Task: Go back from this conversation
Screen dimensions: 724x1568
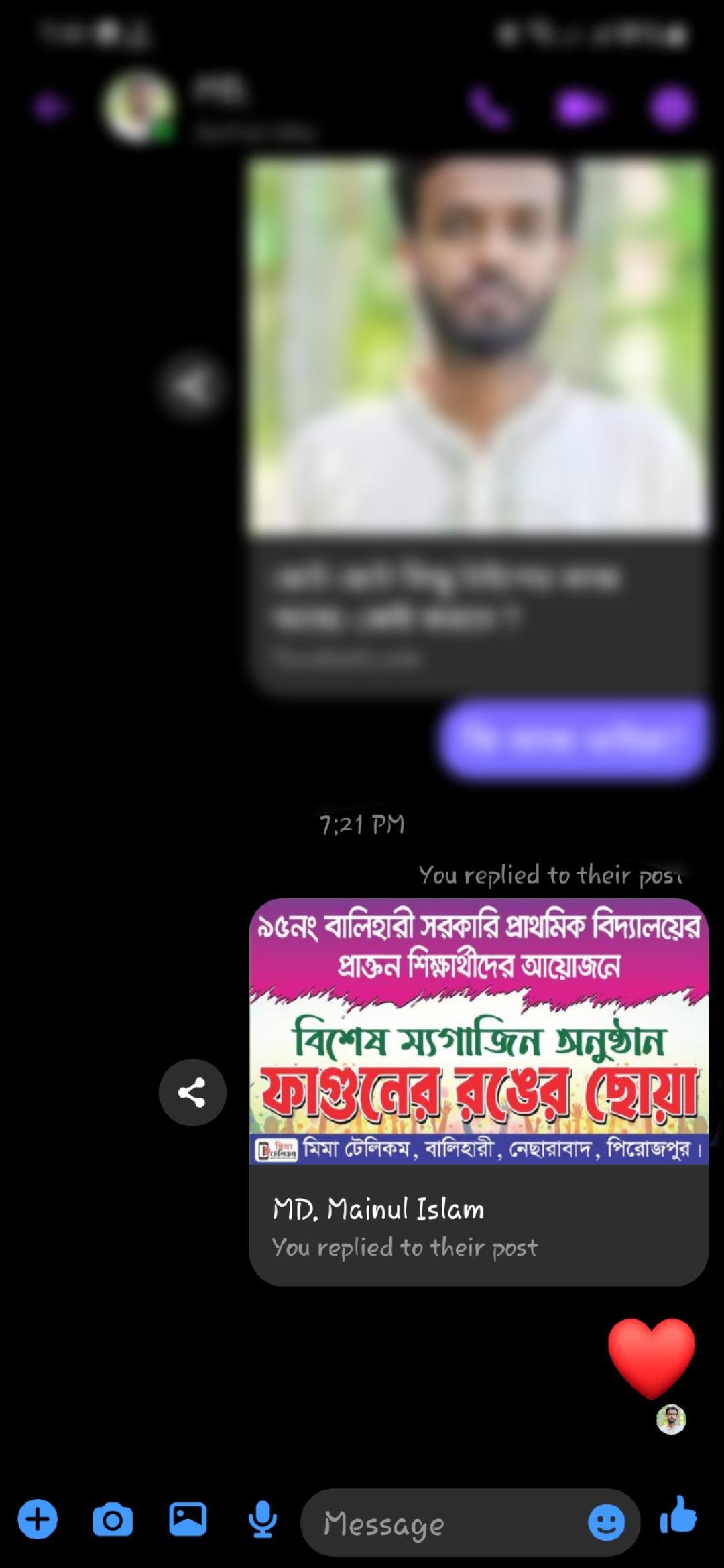Action: pos(48,107)
